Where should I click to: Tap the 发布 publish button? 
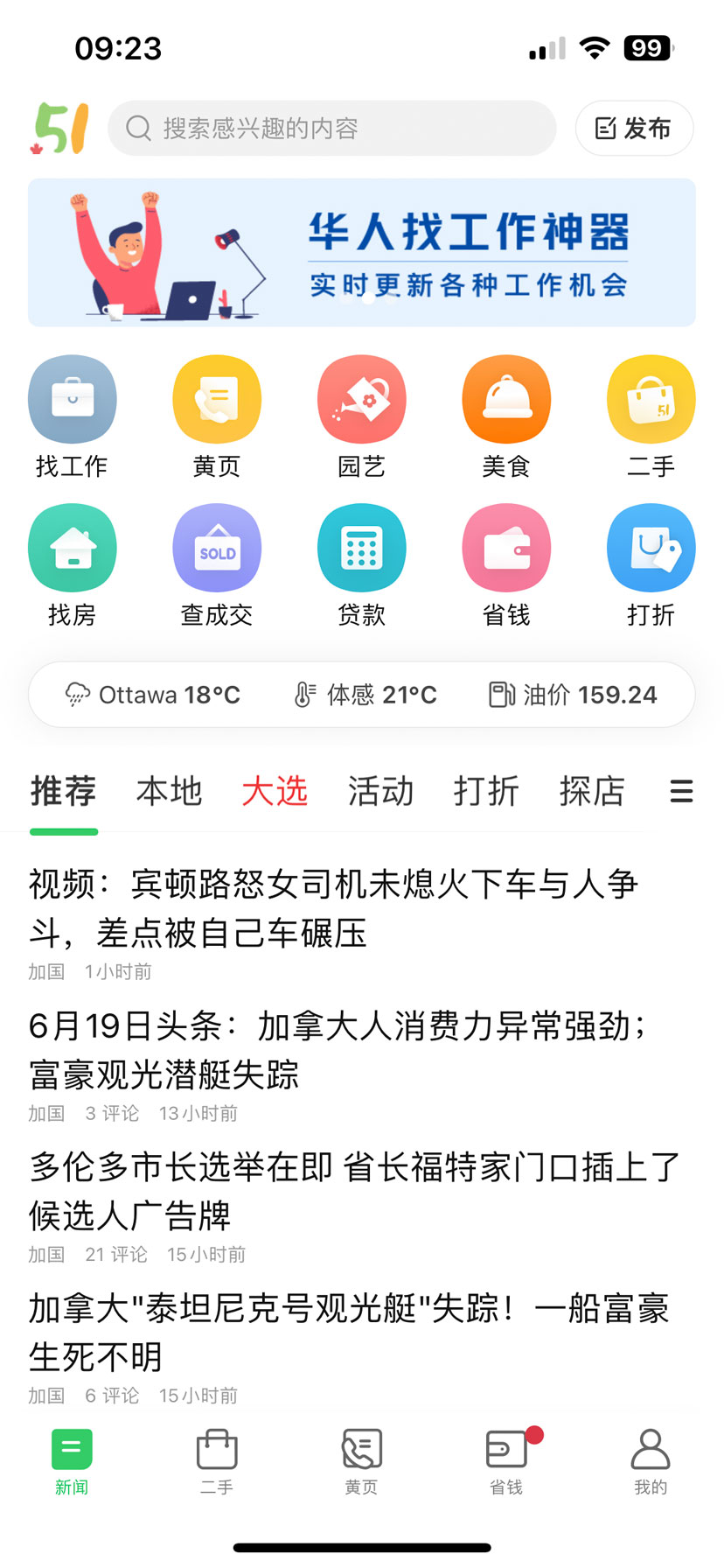tap(634, 129)
